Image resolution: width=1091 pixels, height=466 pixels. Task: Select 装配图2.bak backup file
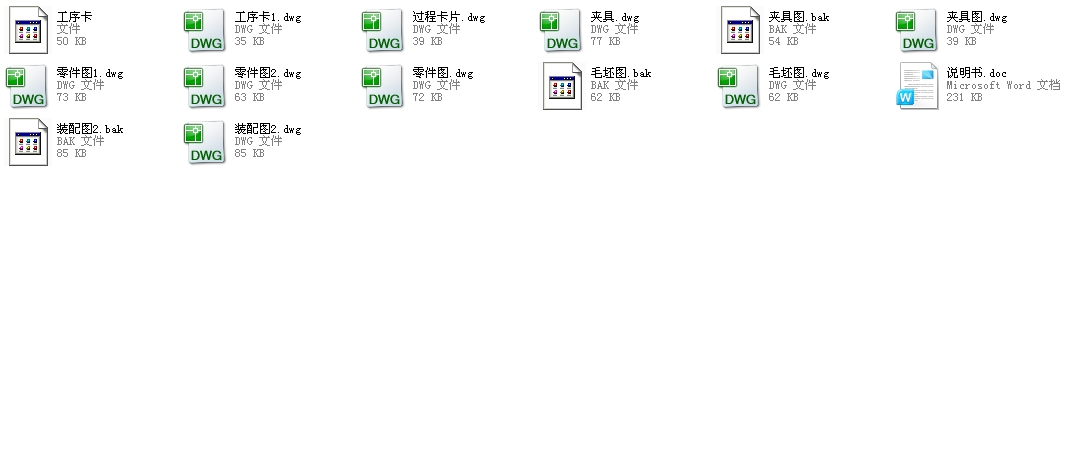click(28, 142)
